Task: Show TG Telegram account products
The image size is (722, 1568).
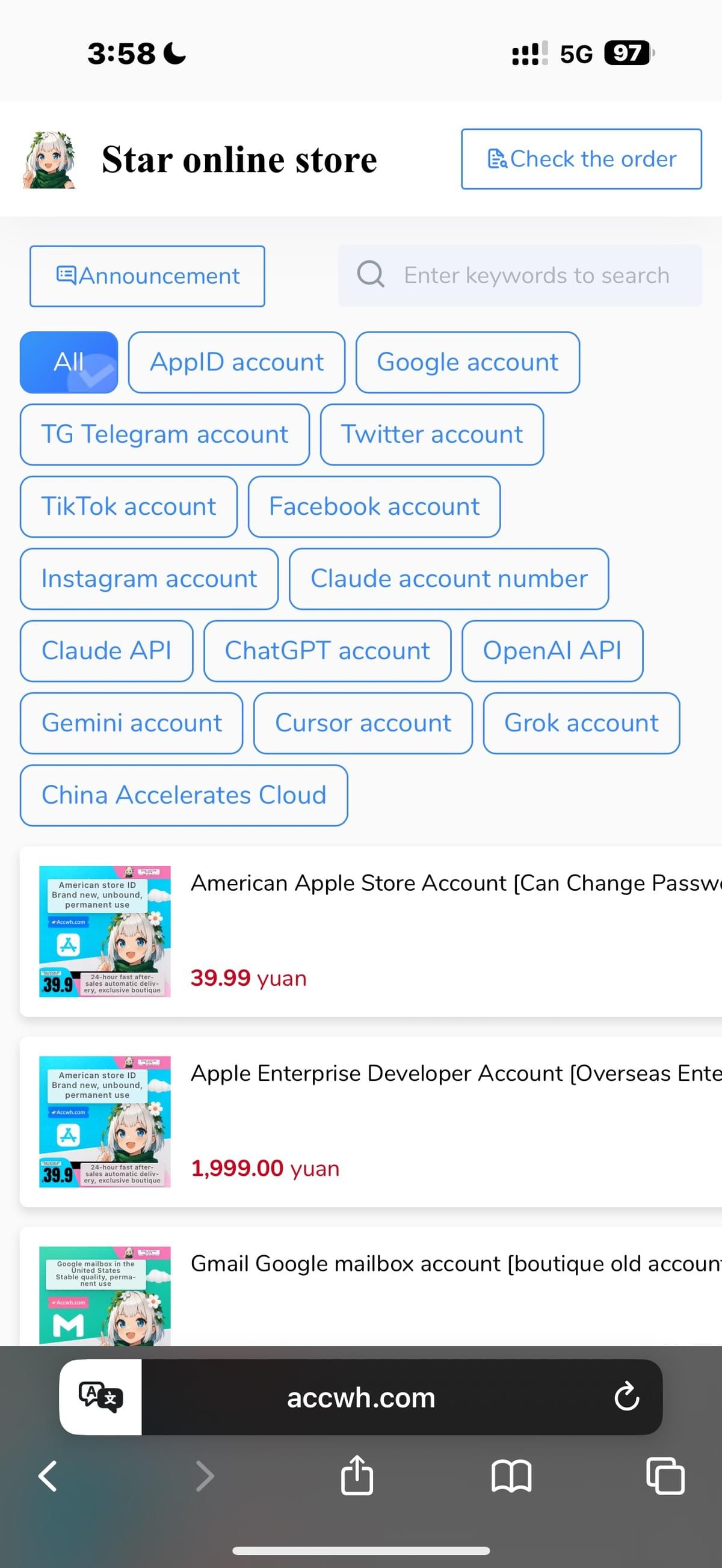Action: (164, 435)
